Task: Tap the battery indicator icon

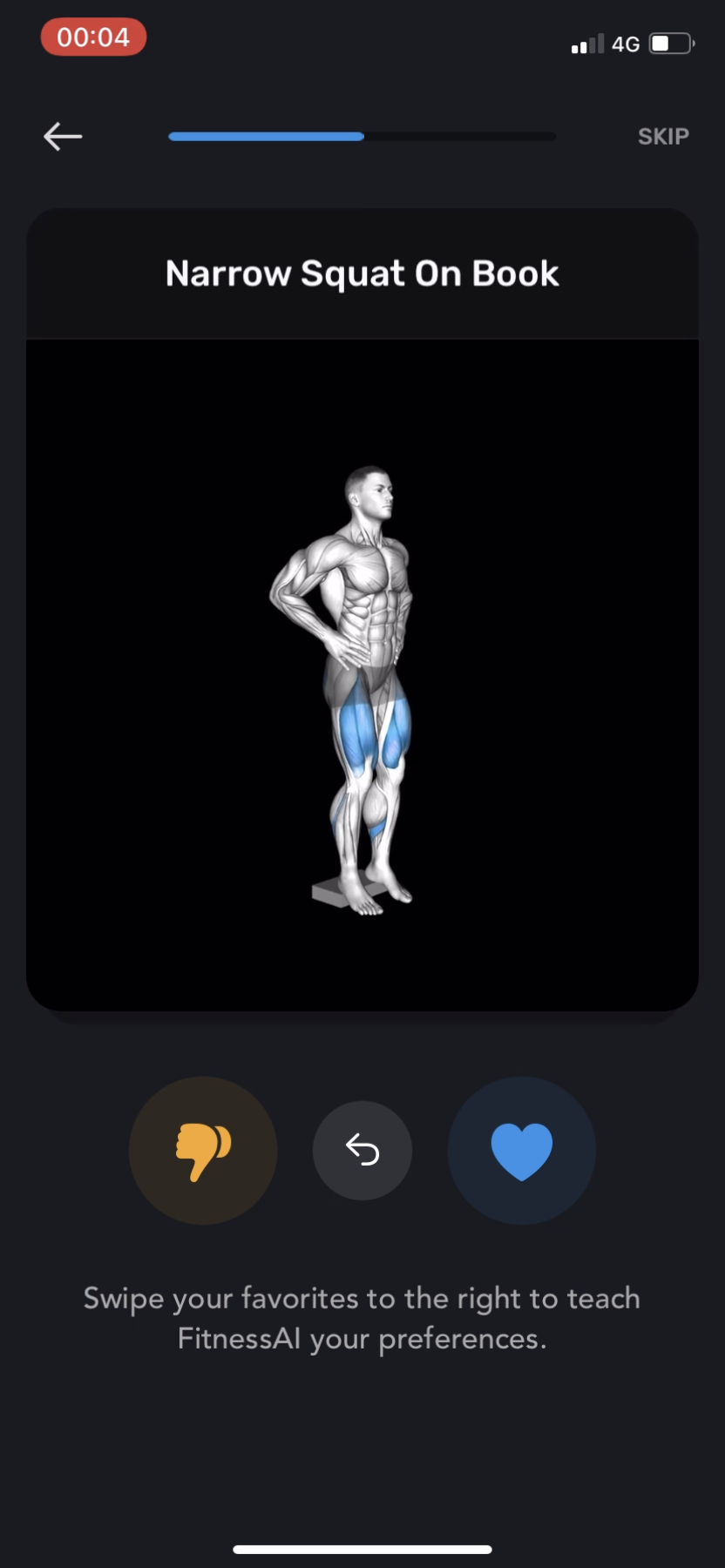Action: click(669, 44)
